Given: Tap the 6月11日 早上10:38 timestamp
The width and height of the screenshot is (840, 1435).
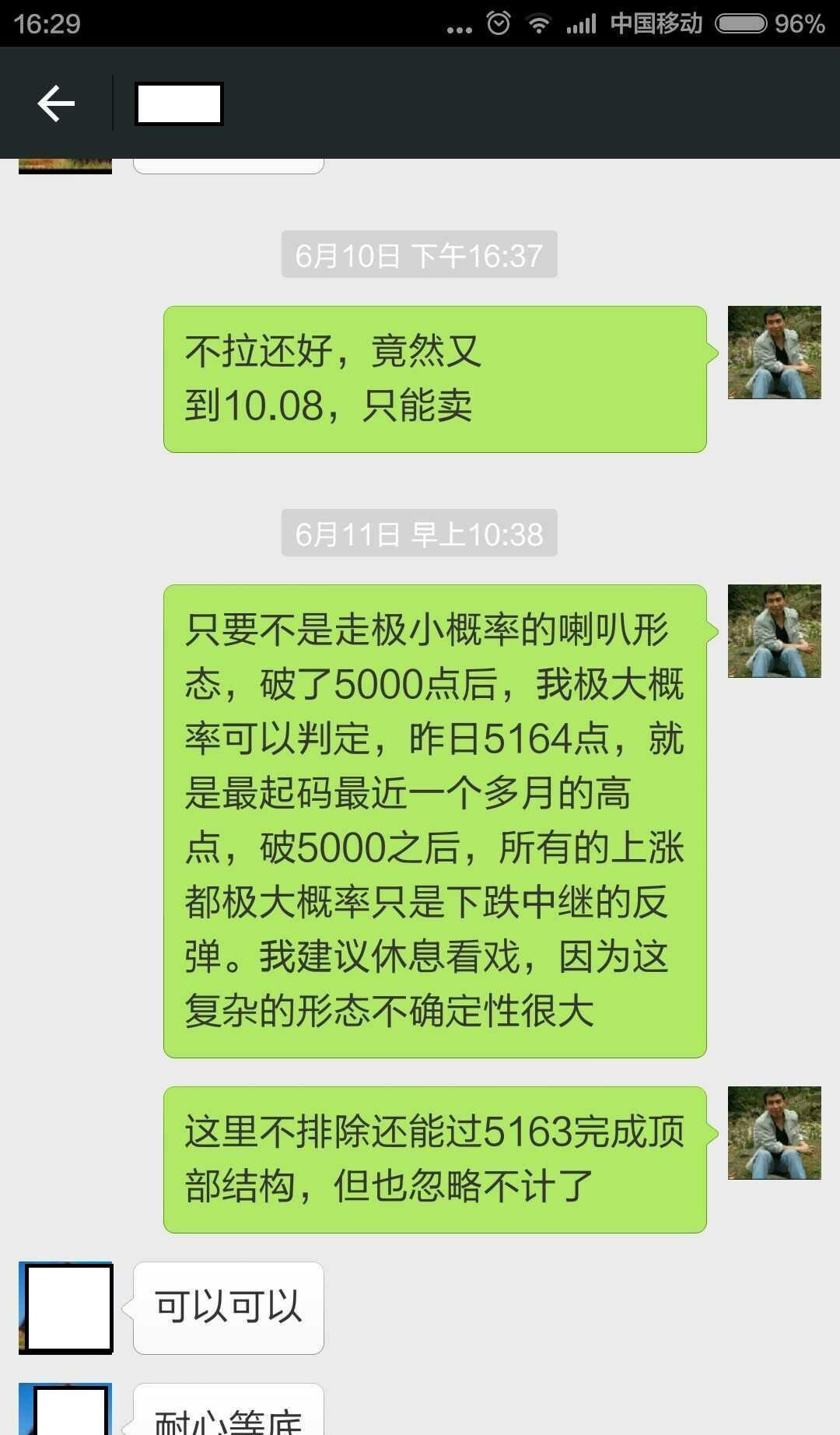Looking at the screenshot, I should (x=418, y=533).
